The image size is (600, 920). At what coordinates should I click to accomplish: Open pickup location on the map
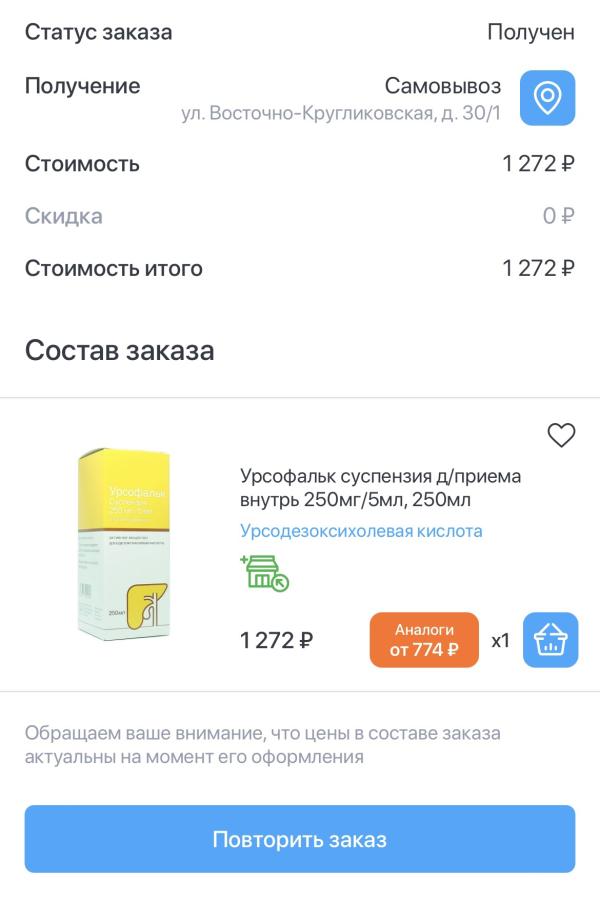[547, 98]
